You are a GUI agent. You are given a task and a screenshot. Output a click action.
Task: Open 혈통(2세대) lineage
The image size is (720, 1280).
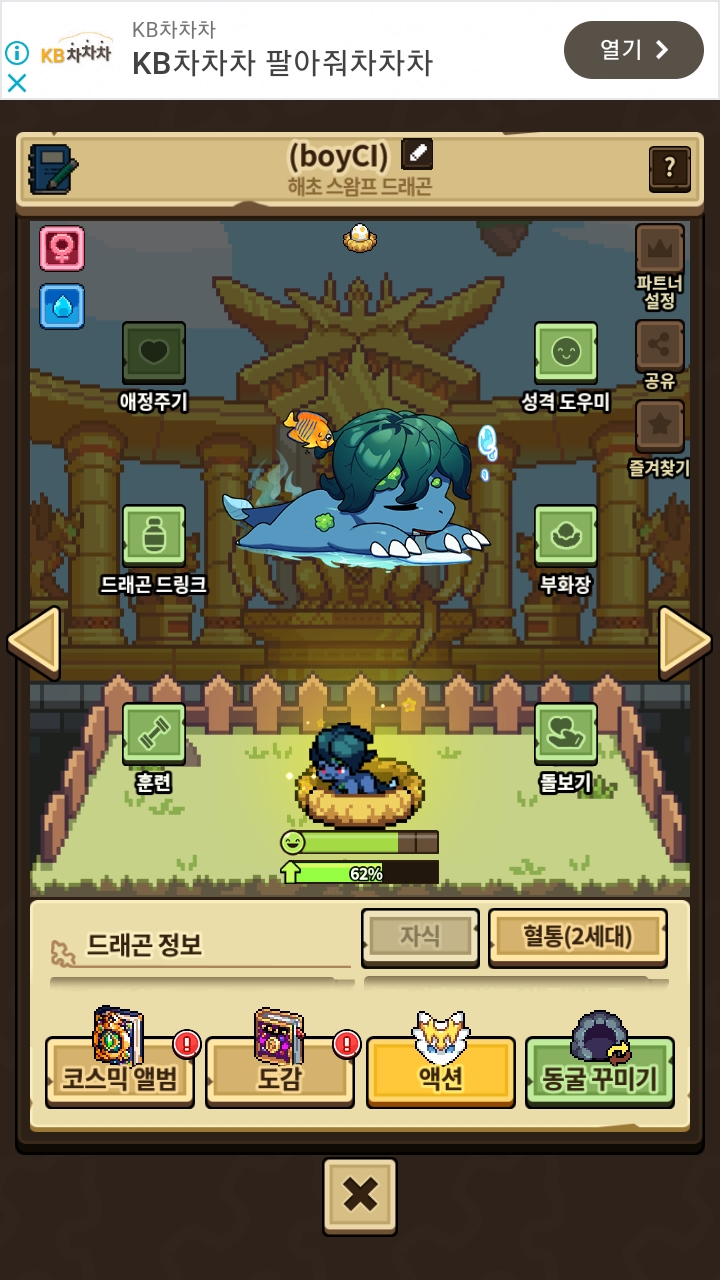click(577, 937)
